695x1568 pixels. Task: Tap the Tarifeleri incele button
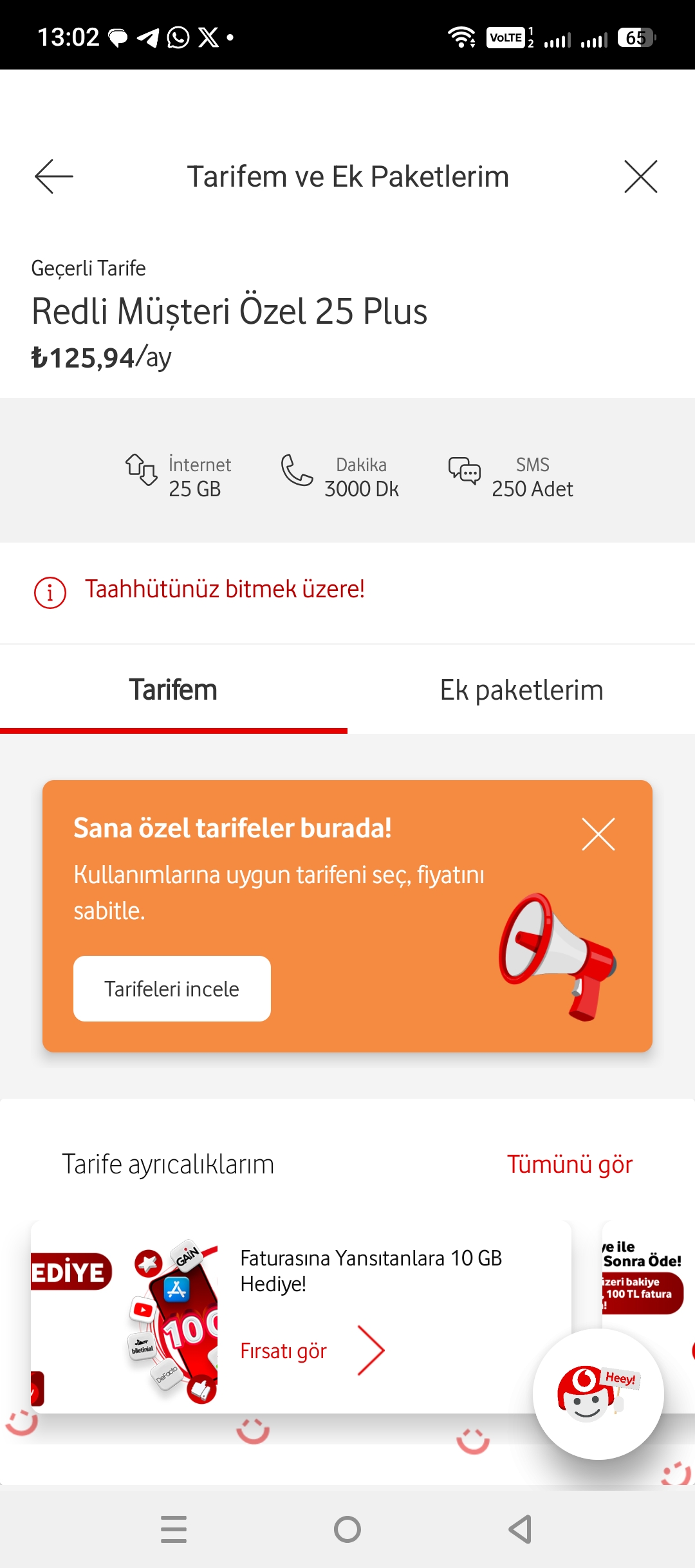172,989
